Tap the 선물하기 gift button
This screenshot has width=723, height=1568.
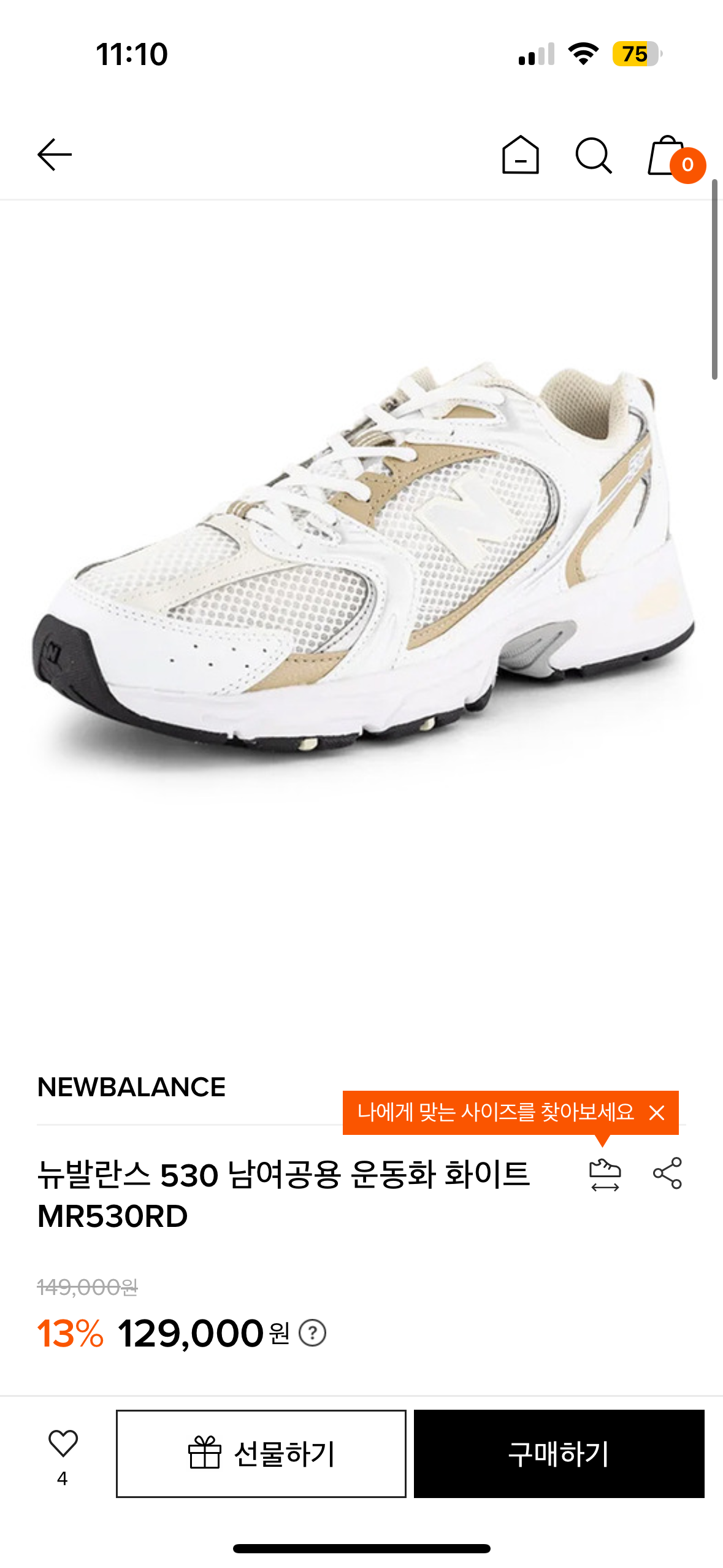261,1453
